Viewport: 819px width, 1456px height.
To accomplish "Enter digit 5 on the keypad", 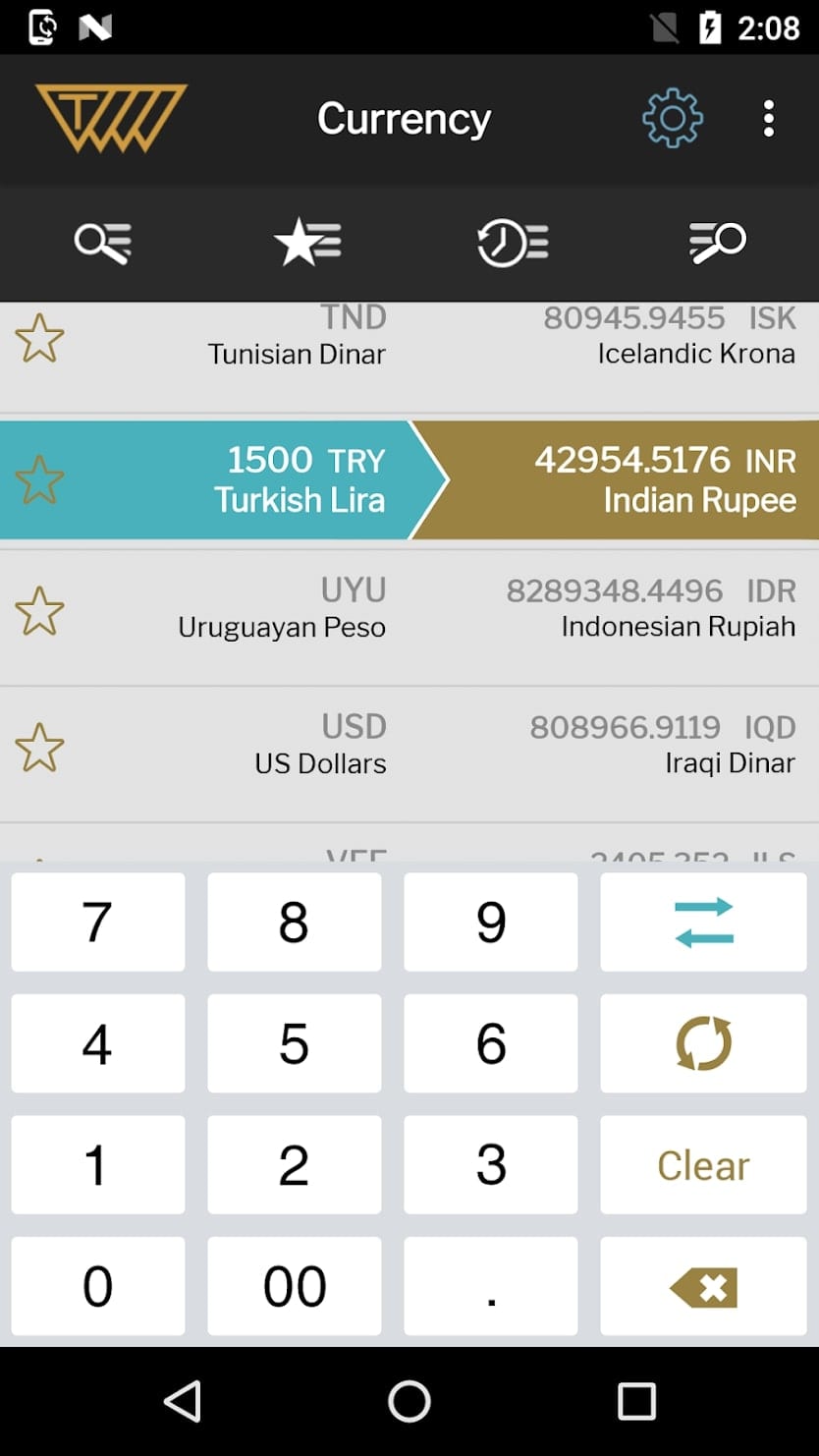I will [294, 1043].
